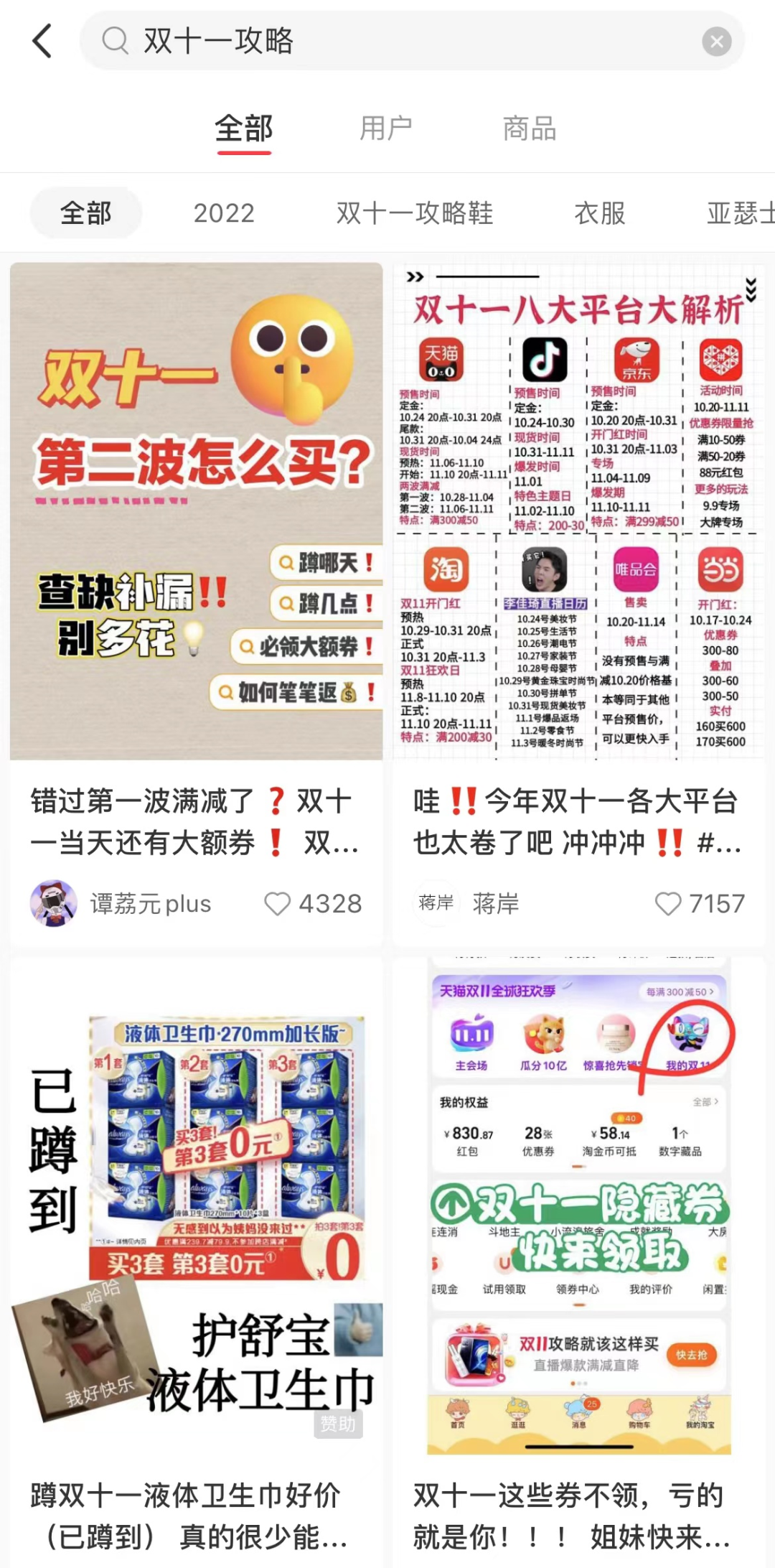
Task: Filter results by 2022
Action: (224, 213)
